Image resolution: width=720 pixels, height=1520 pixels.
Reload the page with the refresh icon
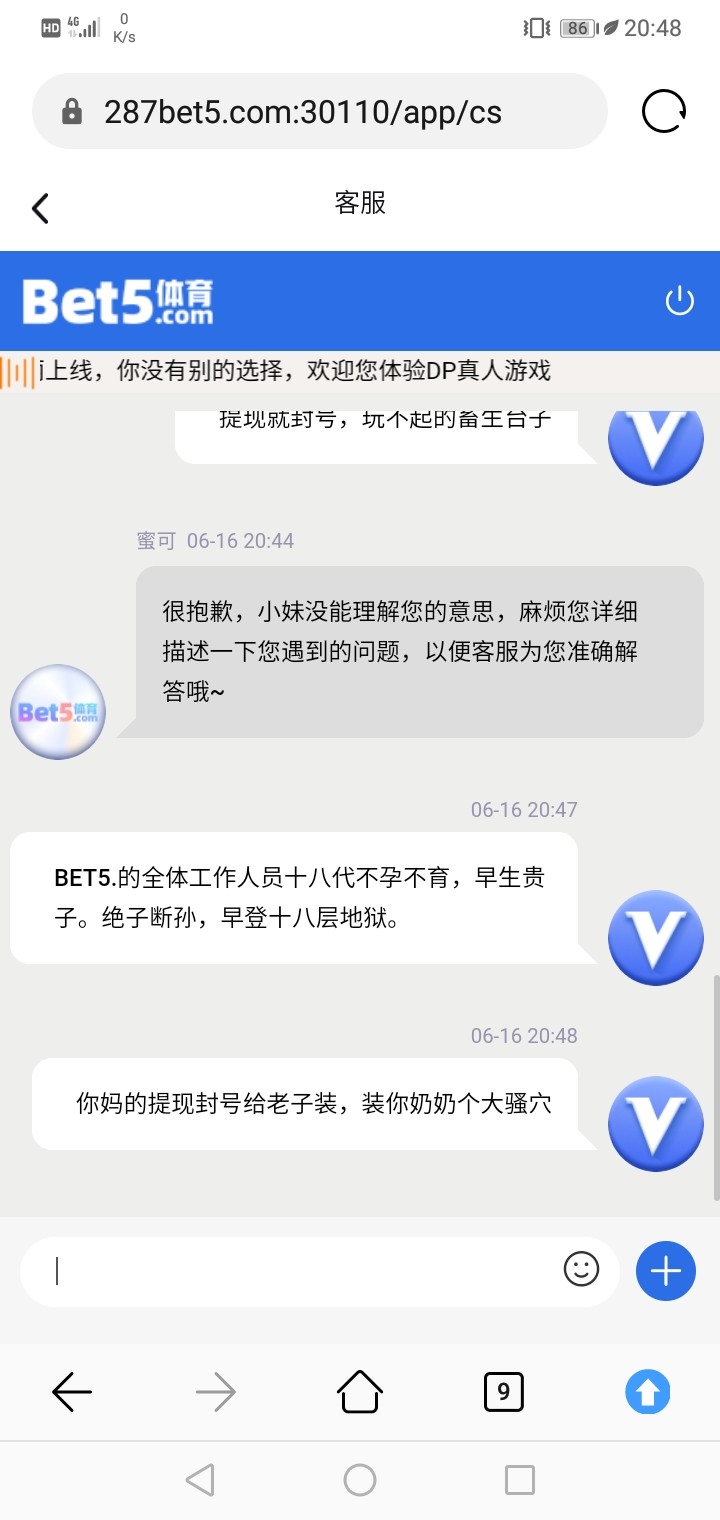tap(664, 111)
